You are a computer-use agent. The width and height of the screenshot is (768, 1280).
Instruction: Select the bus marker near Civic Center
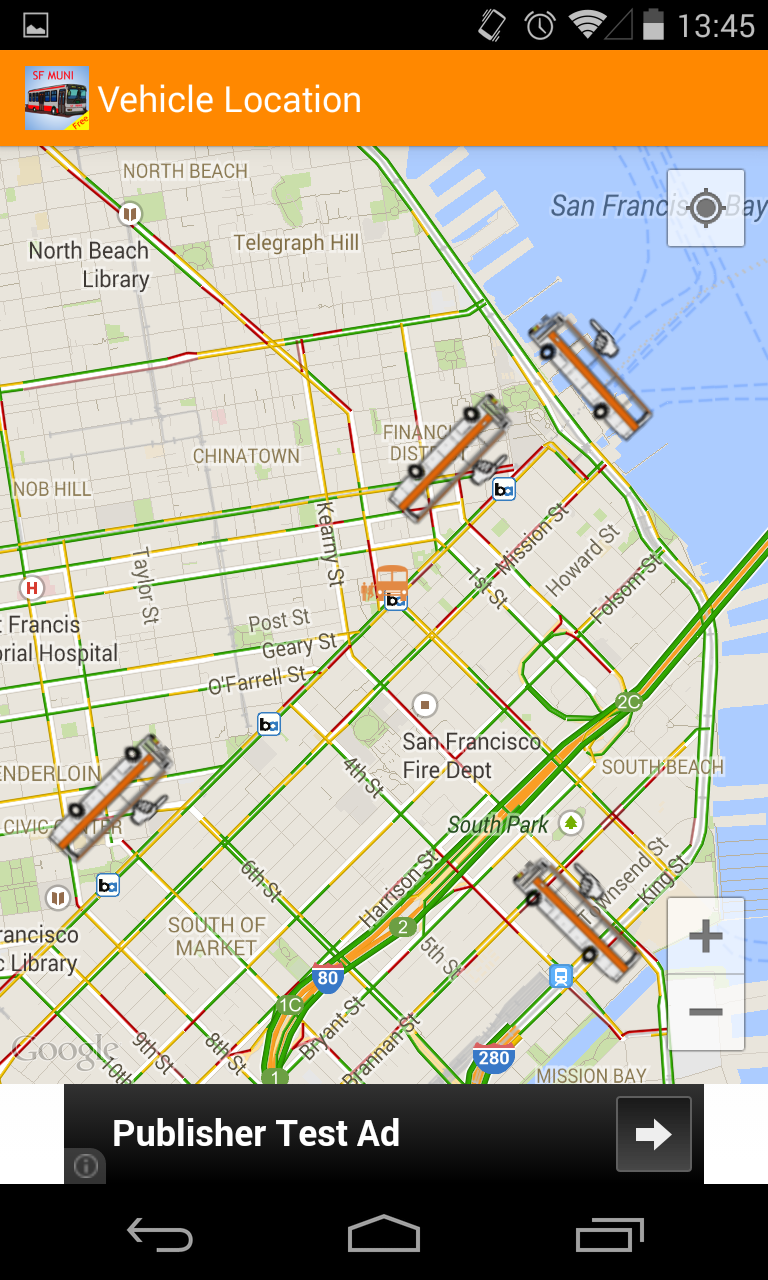pos(112,795)
